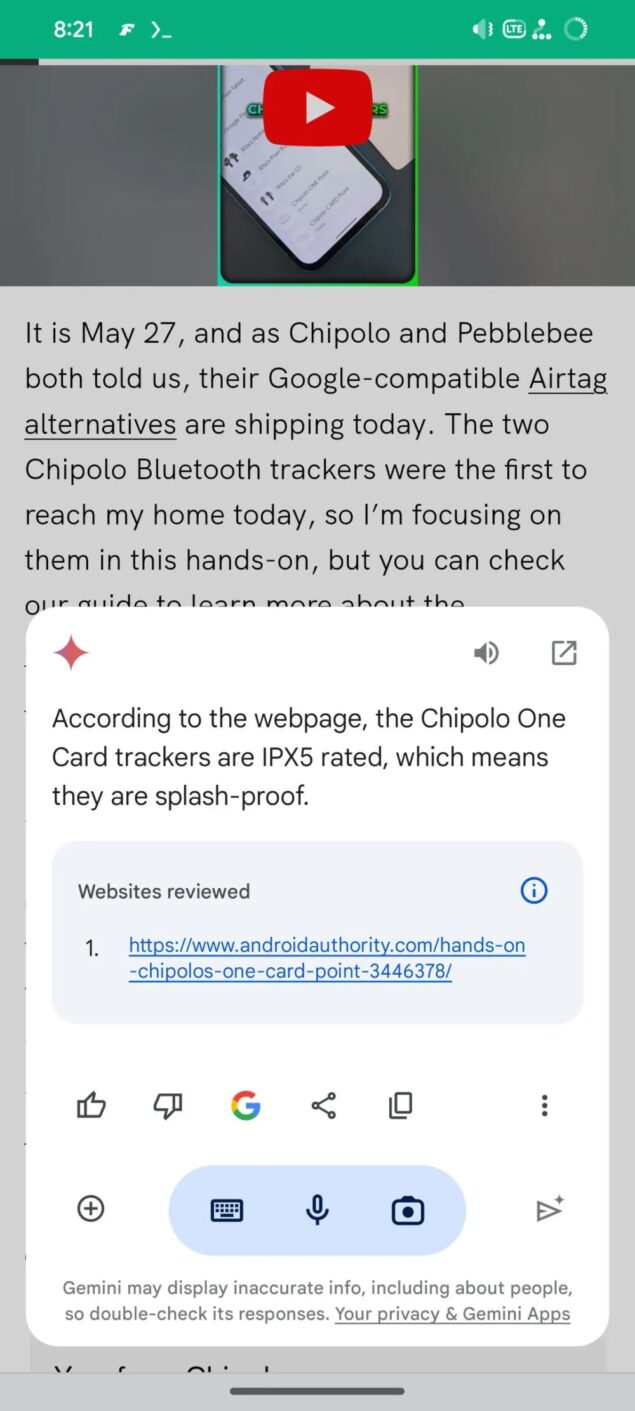This screenshot has height=1411, width=635.
Task: Add an attachment with the plus icon
Action: pos(91,1209)
